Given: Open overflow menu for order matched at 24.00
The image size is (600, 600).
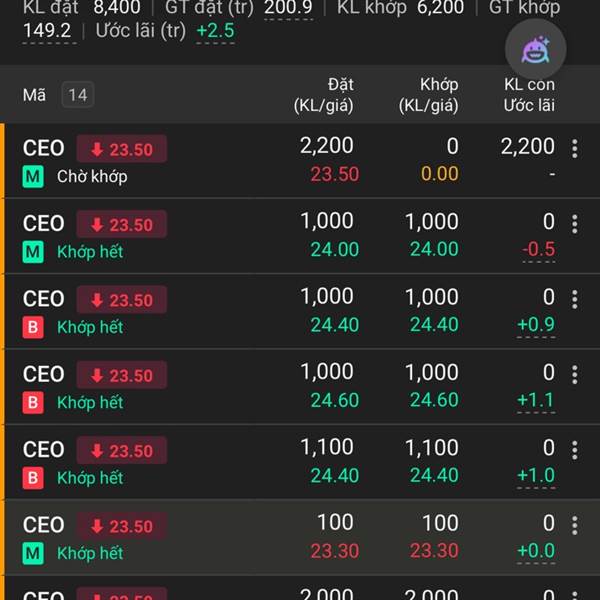Looking at the screenshot, I should coord(574,224).
